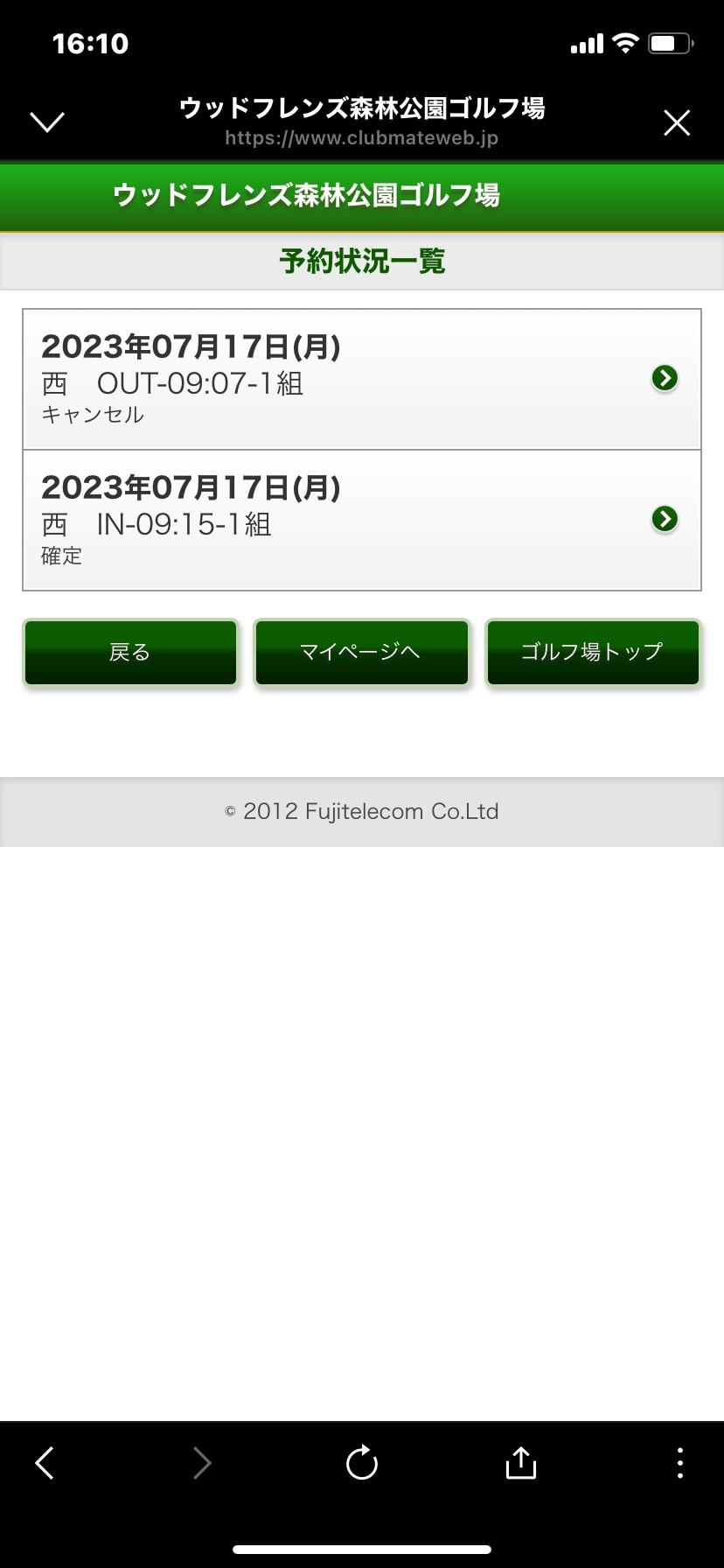724x1568 pixels.
Task: Open the confirmed IN-09:15 reservation
Action: (361, 520)
